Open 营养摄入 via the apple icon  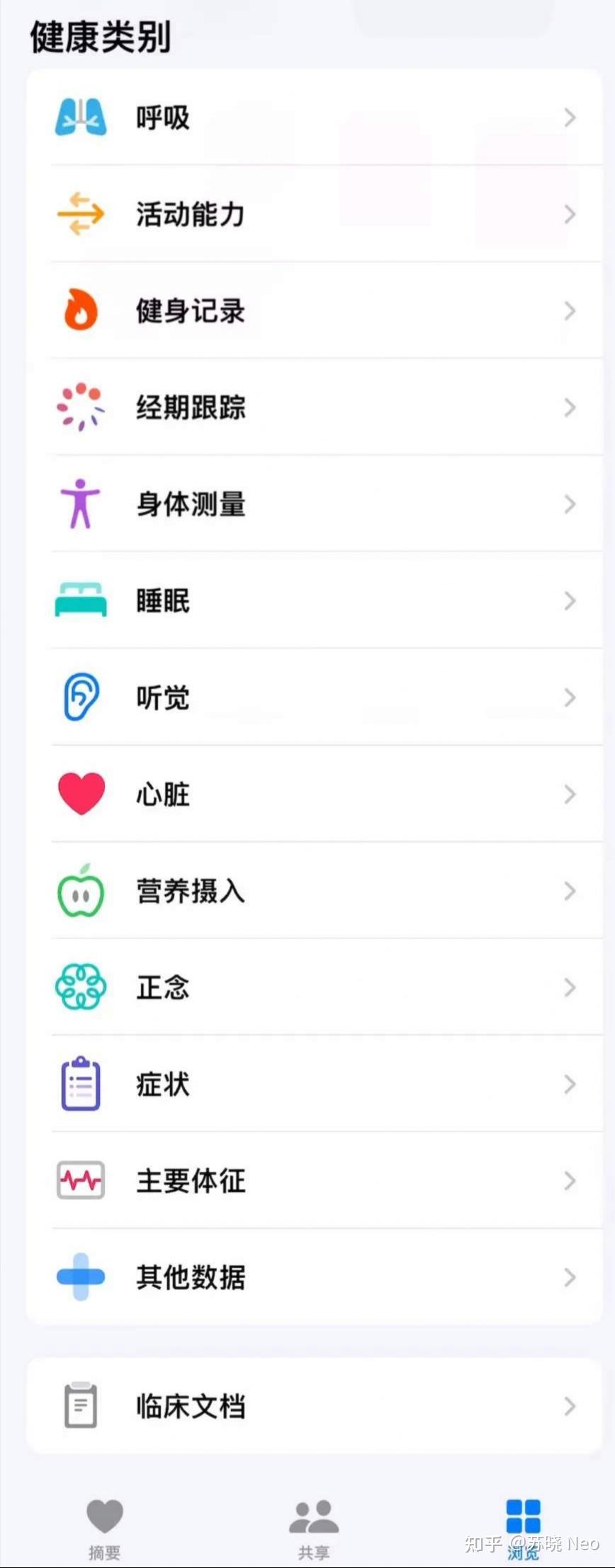tap(81, 891)
